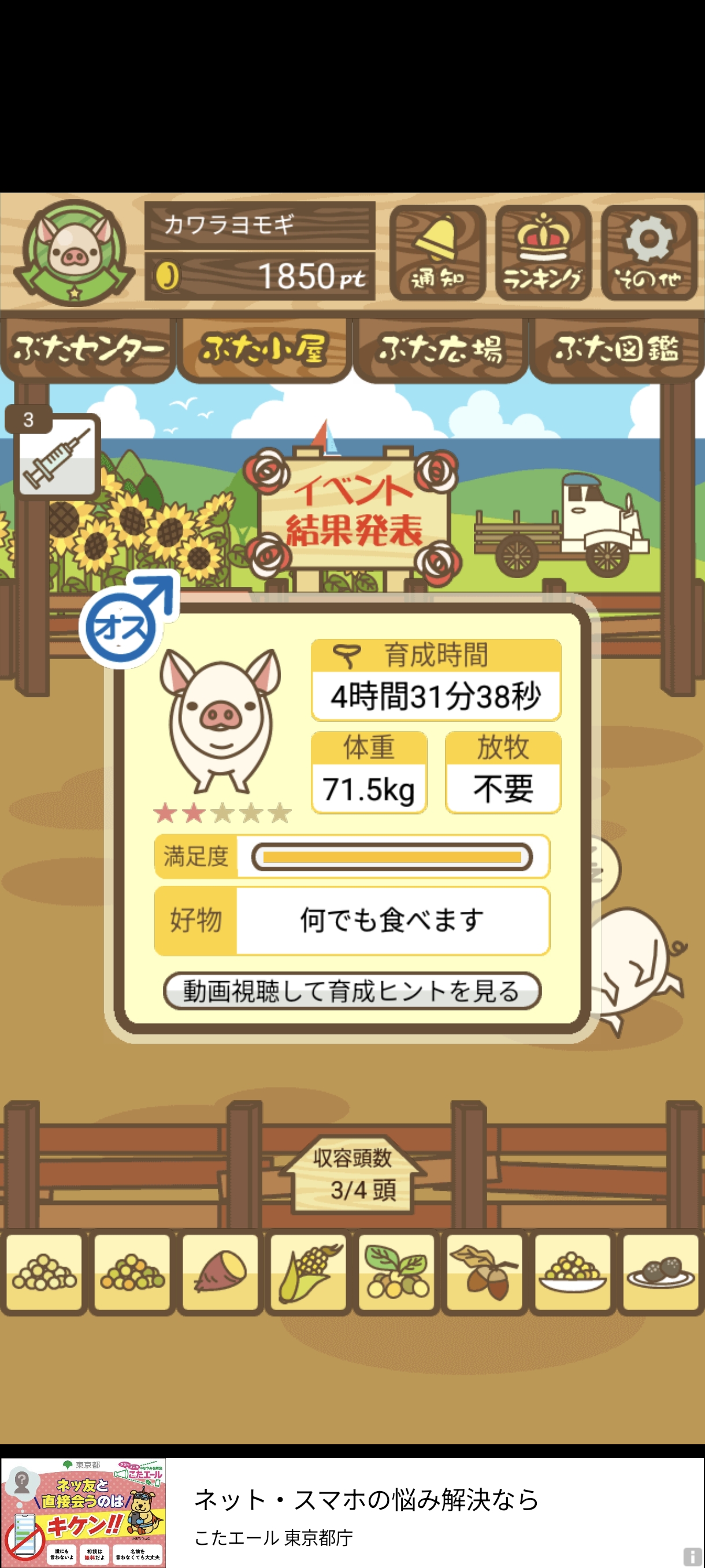
Task: Open the ランキング crown button
Action: click(543, 253)
